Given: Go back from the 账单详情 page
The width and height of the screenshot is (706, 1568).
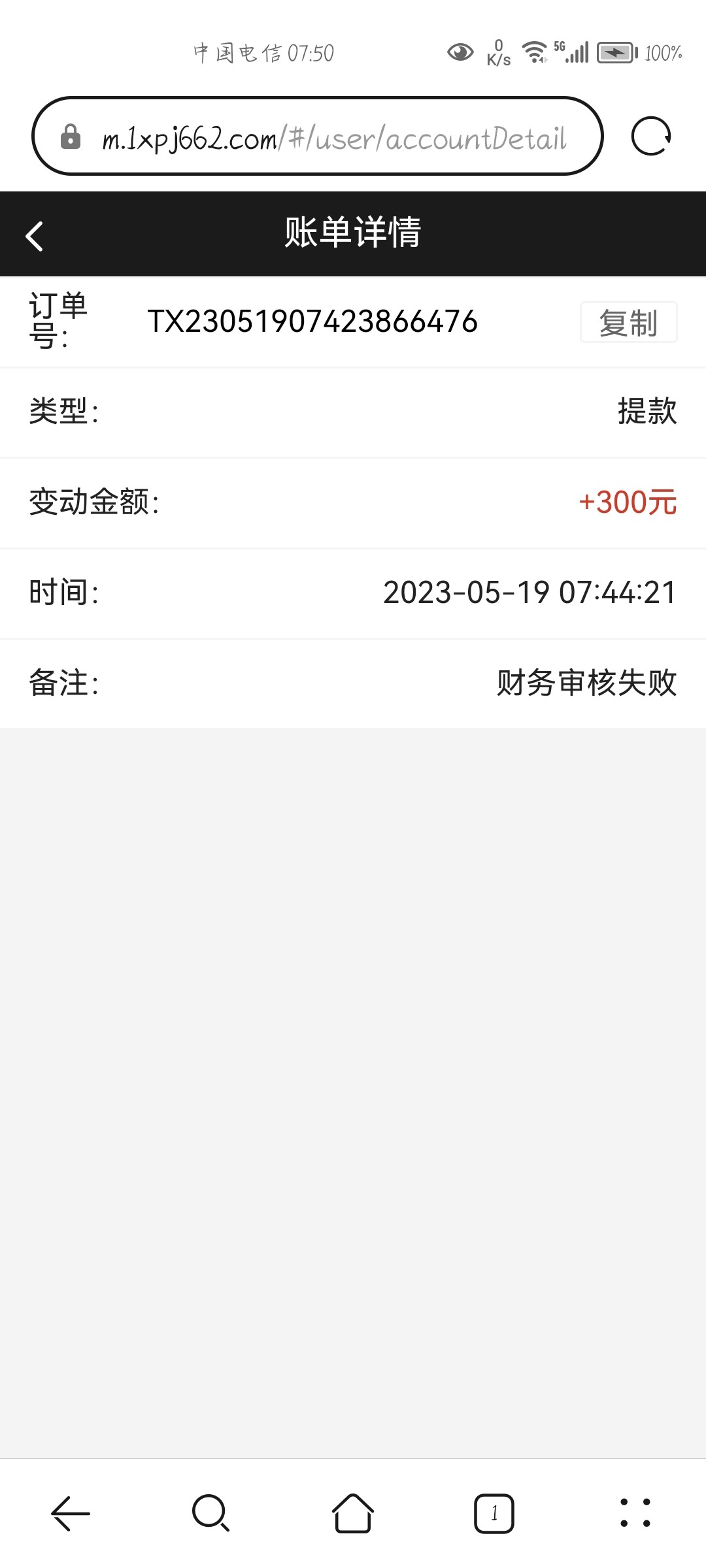Looking at the screenshot, I should [x=35, y=236].
